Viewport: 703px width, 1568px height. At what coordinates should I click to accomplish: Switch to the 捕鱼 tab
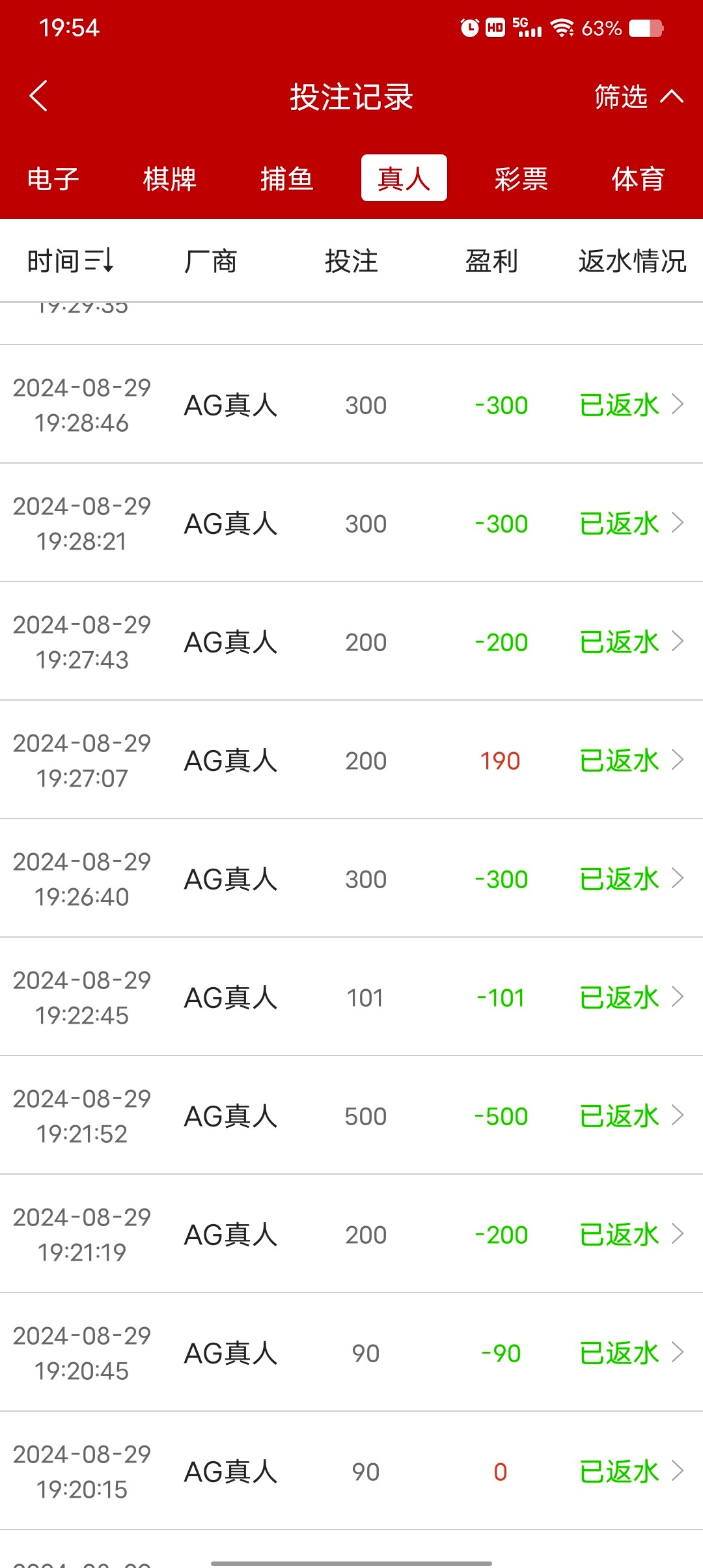tap(286, 178)
